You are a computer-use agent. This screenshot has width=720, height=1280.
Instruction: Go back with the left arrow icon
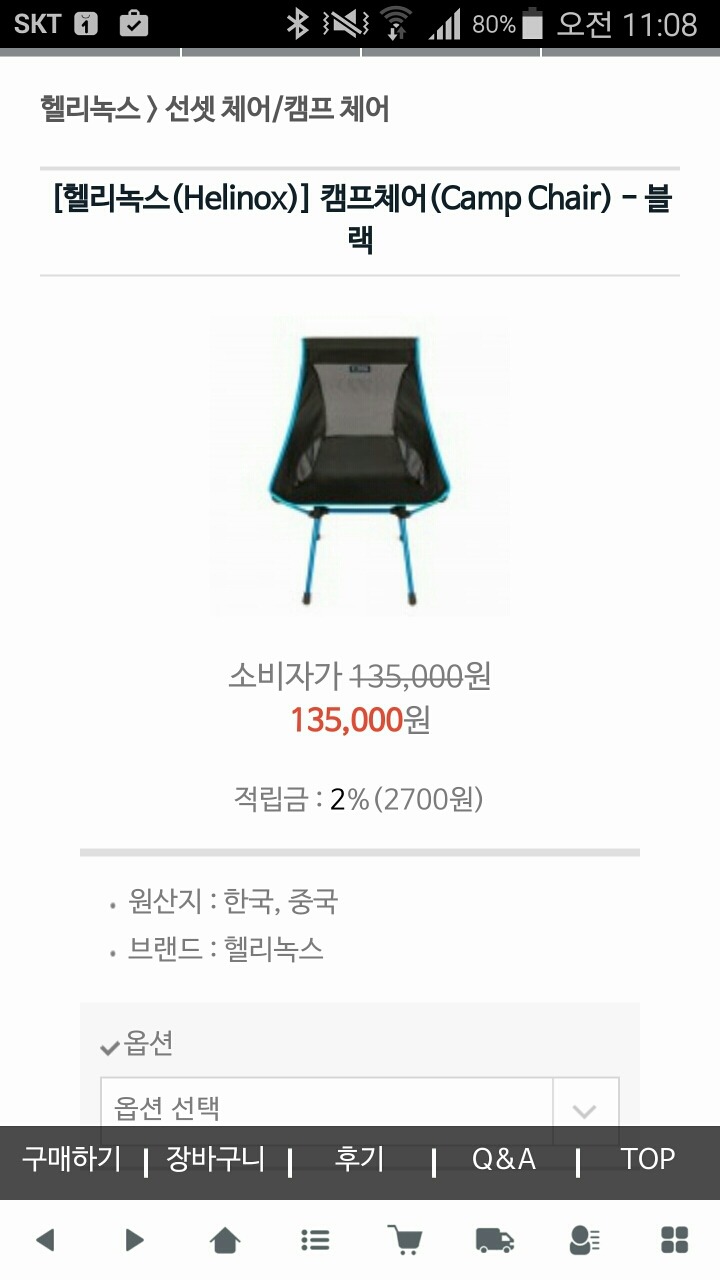click(45, 1241)
